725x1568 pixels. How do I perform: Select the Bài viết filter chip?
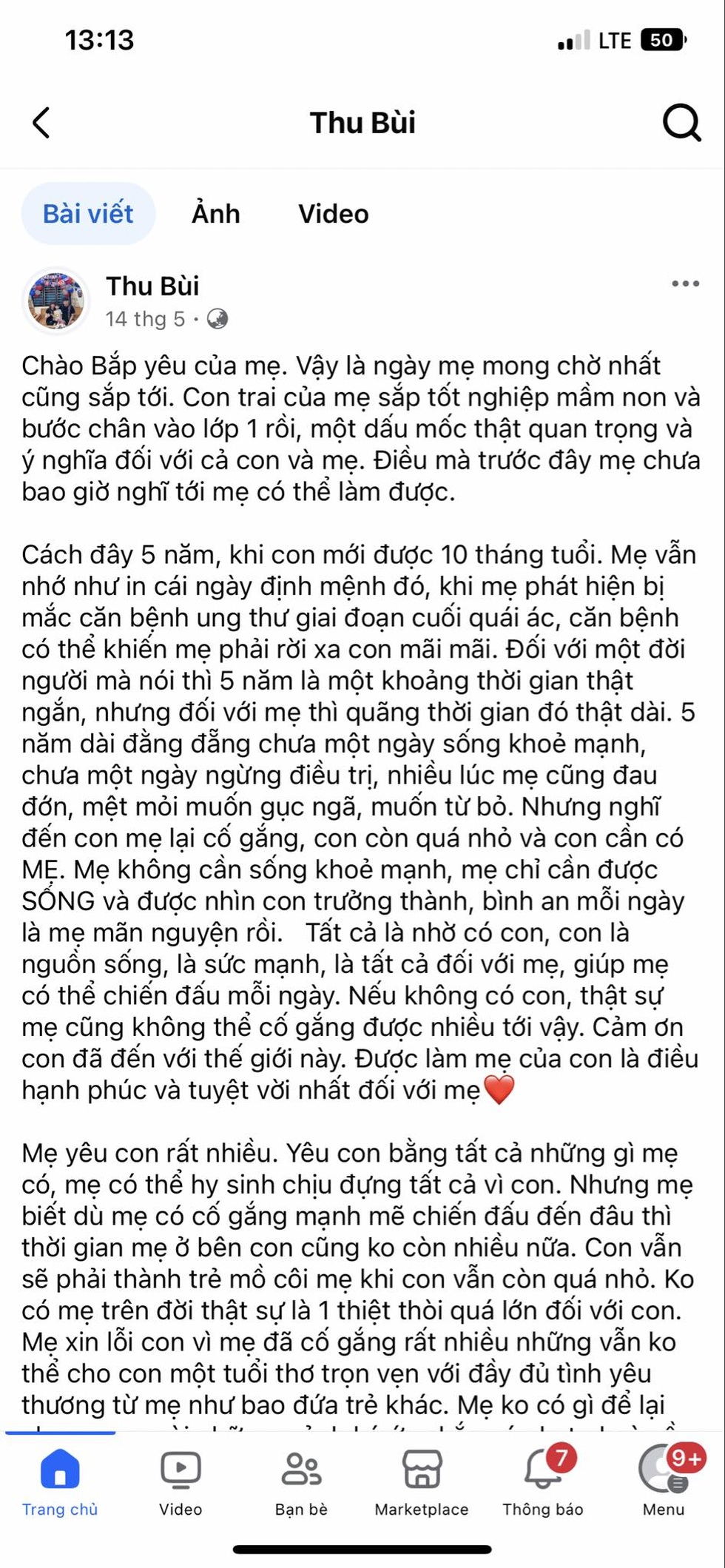88,214
